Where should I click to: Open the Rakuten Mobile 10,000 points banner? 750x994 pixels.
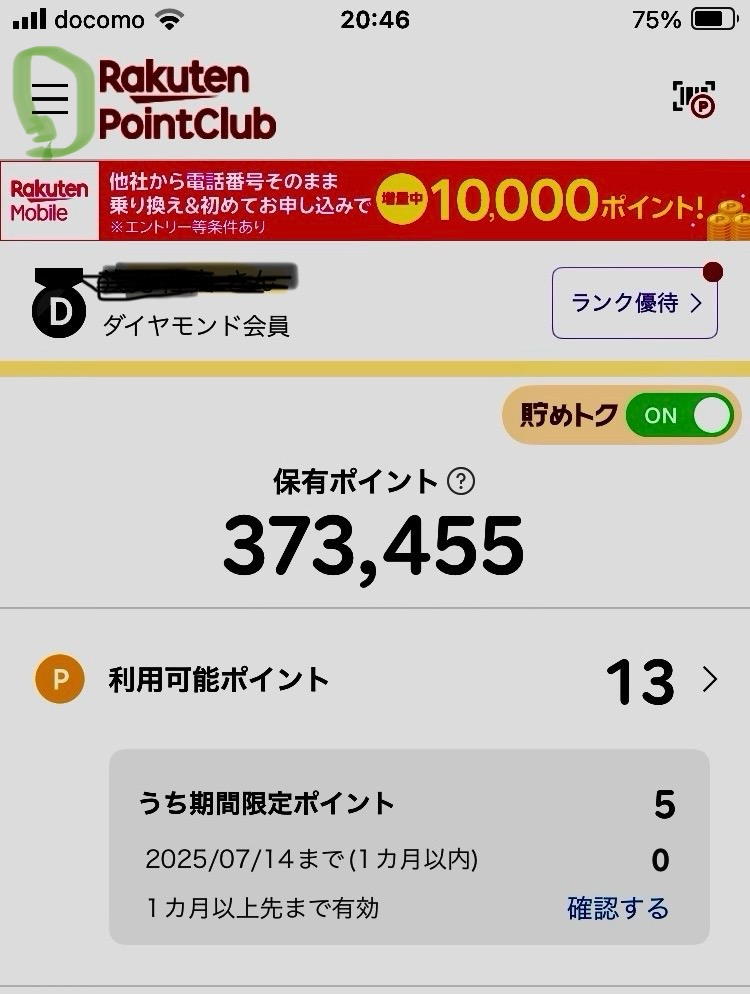375,200
